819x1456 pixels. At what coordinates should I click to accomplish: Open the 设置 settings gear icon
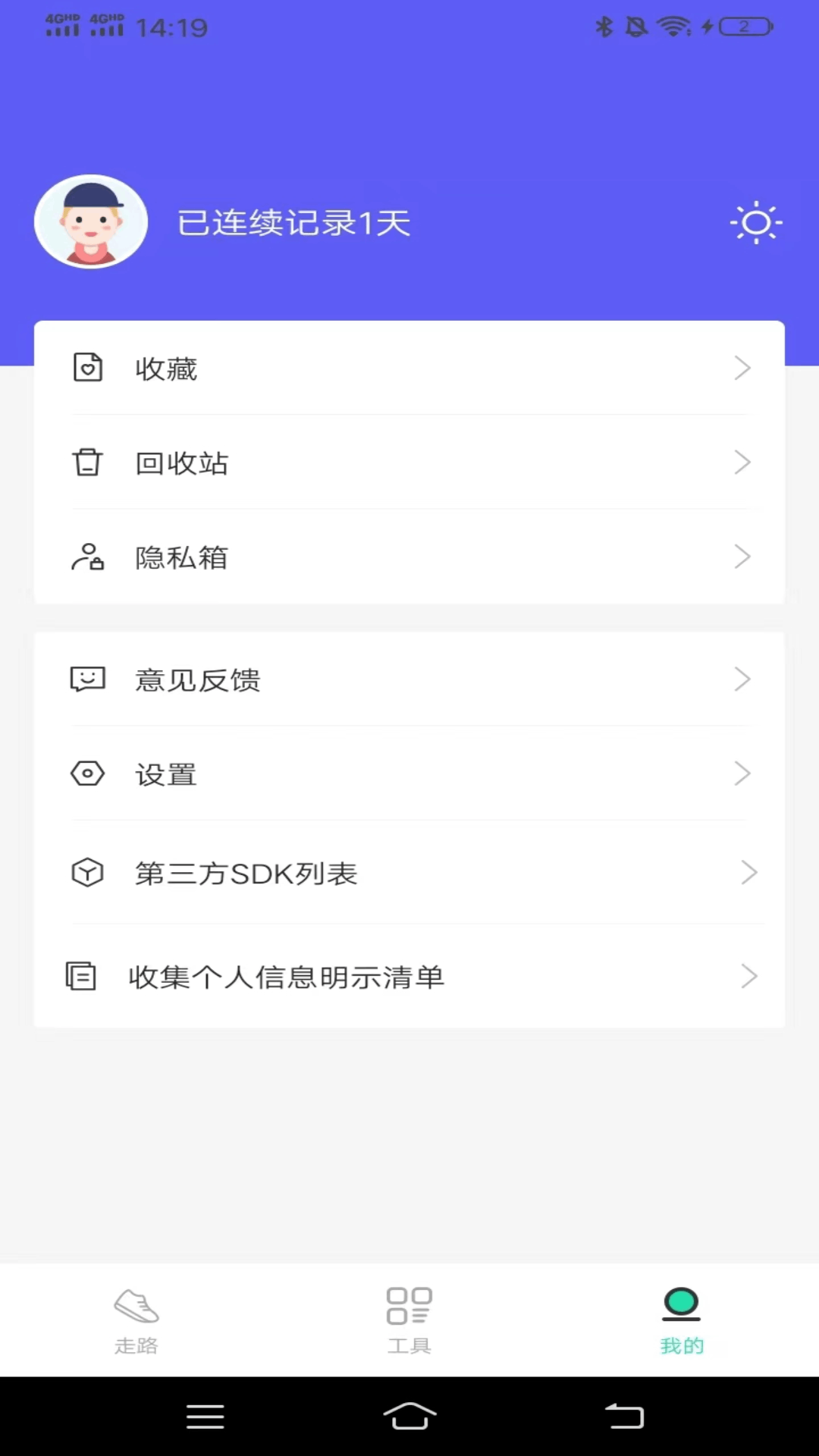point(88,773)
